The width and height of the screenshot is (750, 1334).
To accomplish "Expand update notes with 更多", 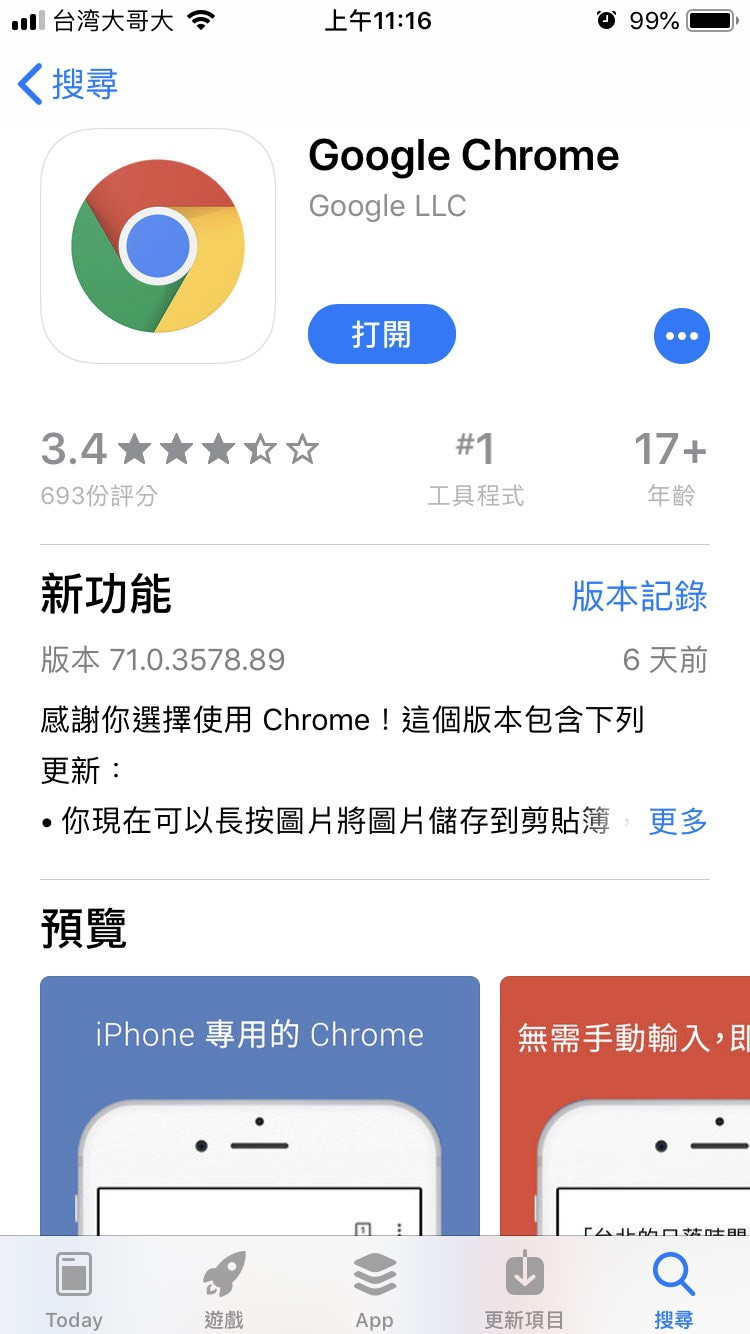I will [x=677, y=821].
